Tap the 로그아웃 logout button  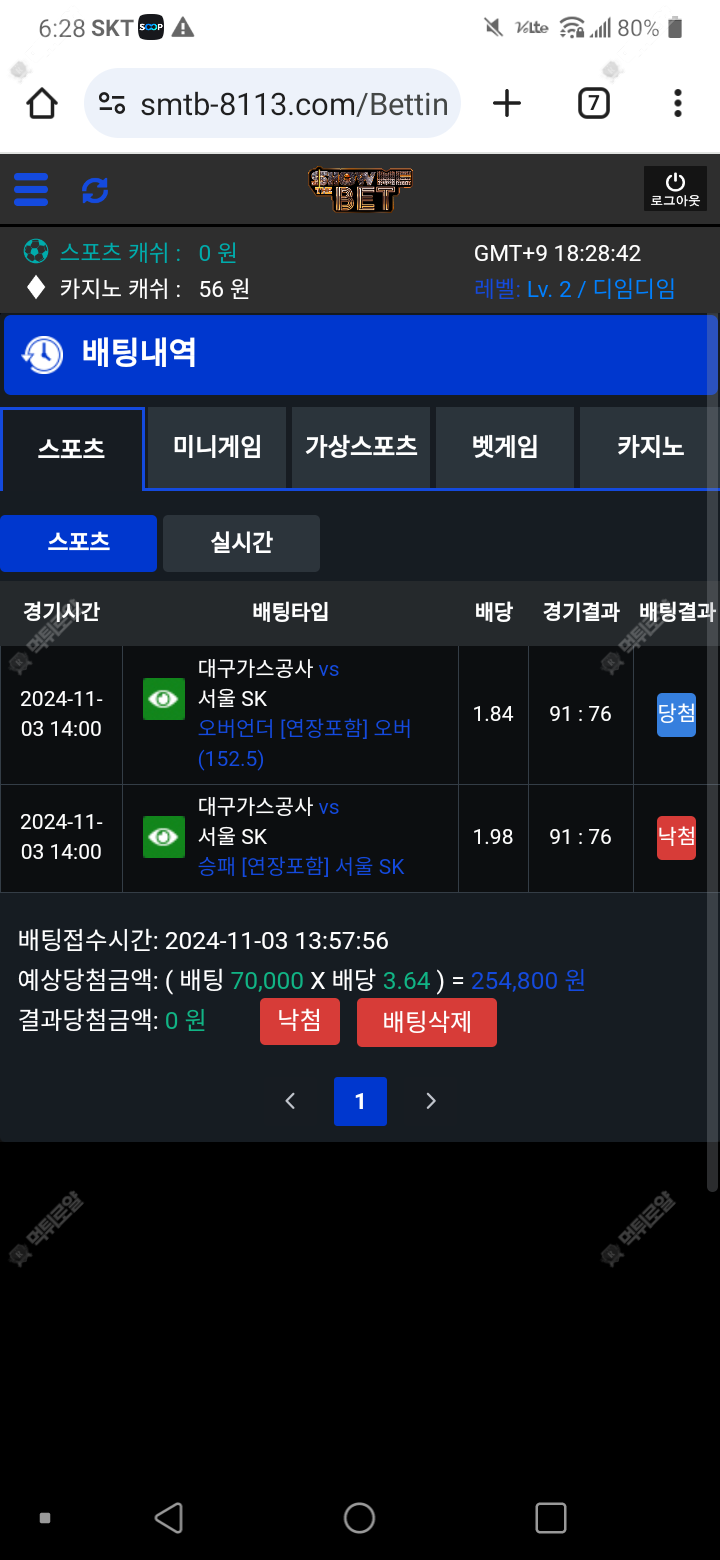[x=675, y=188]
